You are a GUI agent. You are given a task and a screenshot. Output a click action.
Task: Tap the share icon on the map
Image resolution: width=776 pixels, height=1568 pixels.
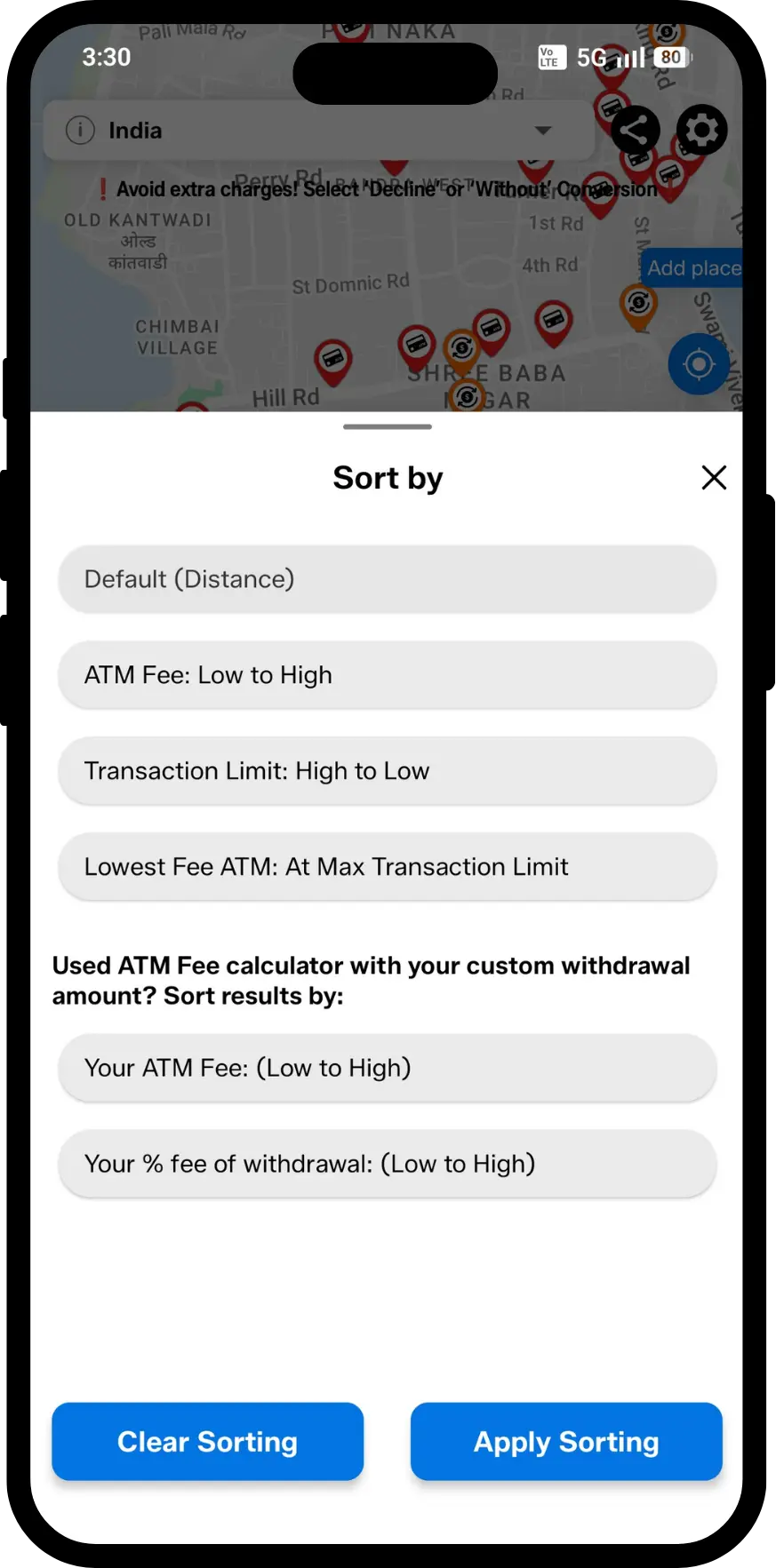[635, 130]
